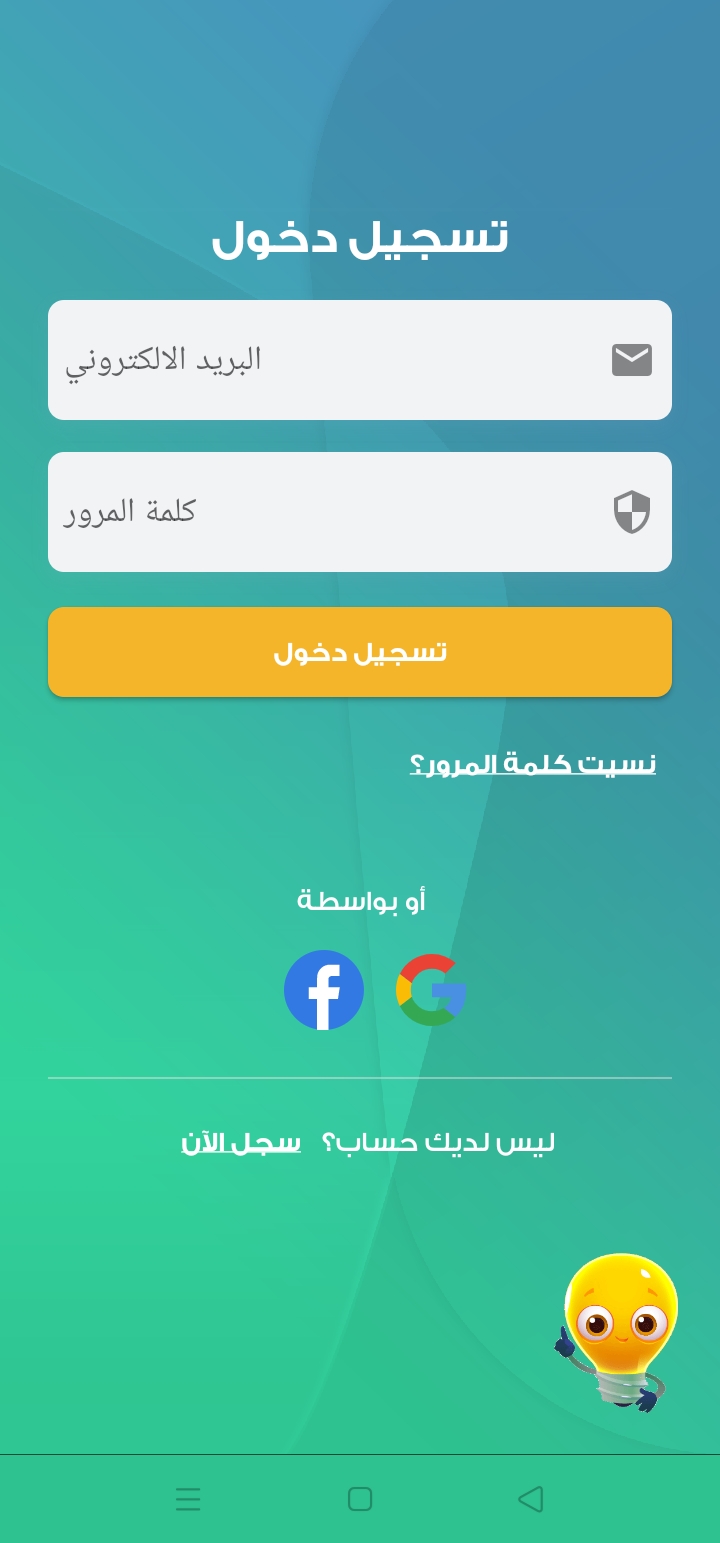Image resolution: width=720 pixels, height=1543 pixels.
Task: Tap the email address field
Action: 340,360
